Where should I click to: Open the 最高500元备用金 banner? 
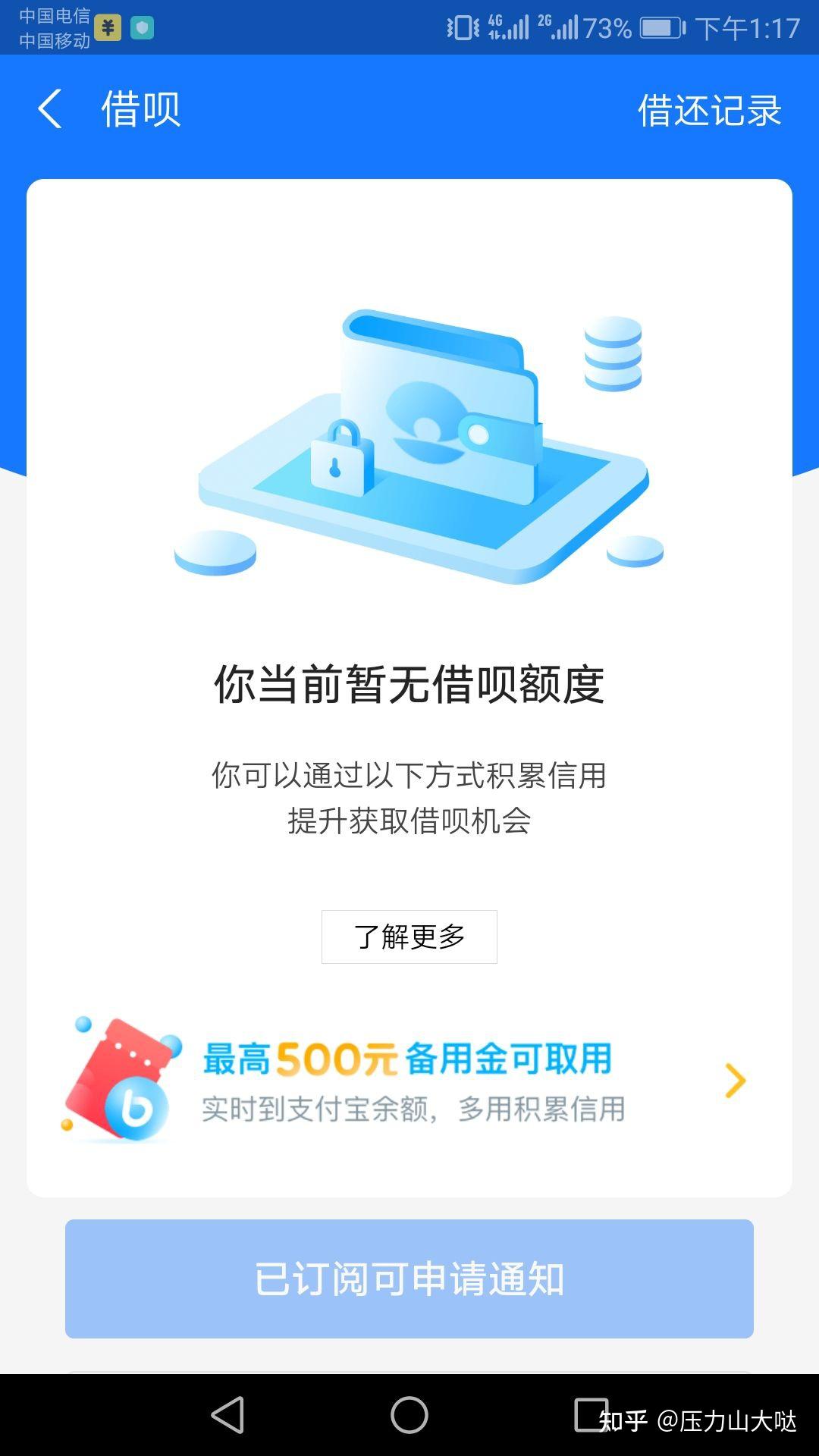click(409, 1081)
